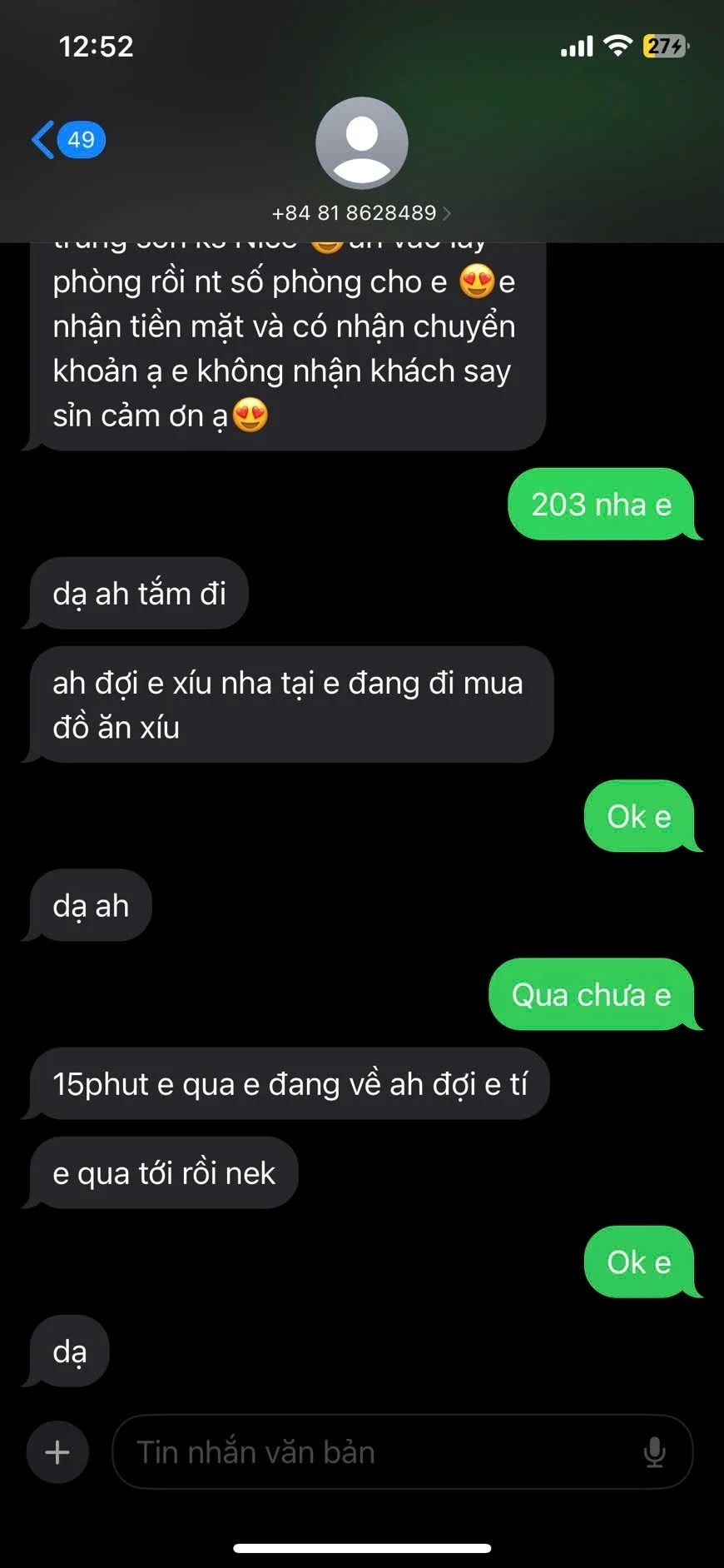The width and height of the screenshot is (724, 1568).
Task: Open contact details for +84 81 8628489
Action: (361, 212)
